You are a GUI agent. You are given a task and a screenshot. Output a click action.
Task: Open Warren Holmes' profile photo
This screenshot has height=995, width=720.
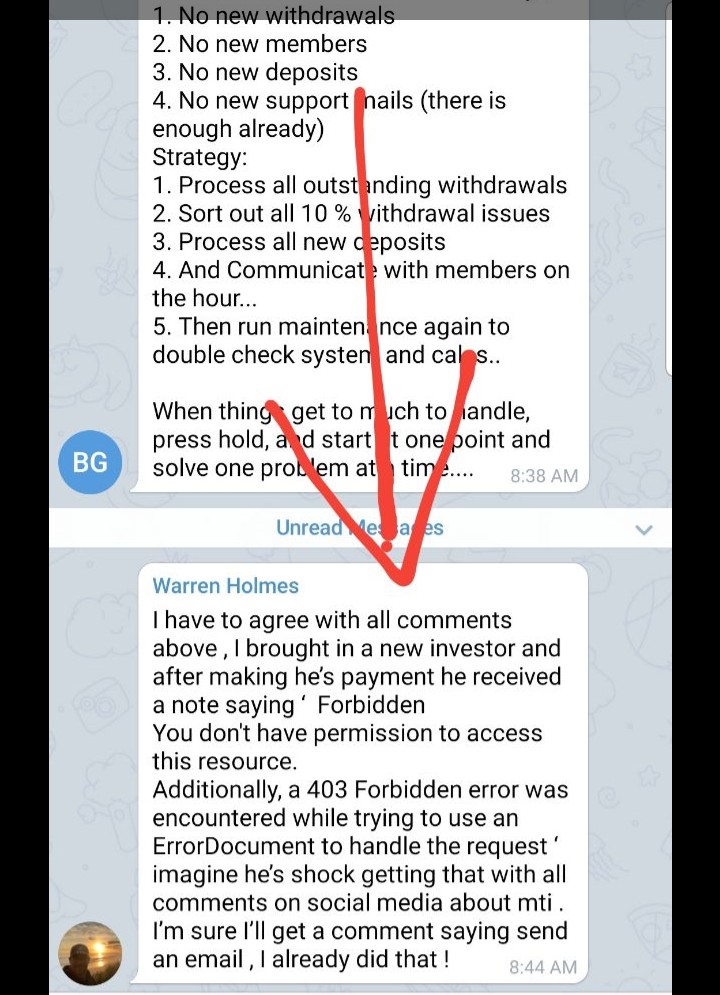pyautogui.click(x=90, y=952)
